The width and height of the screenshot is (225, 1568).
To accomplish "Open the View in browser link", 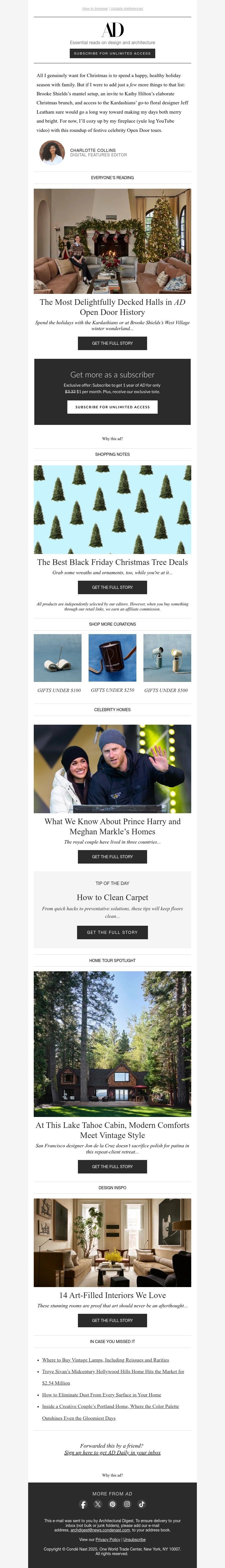I will [94, 9].
